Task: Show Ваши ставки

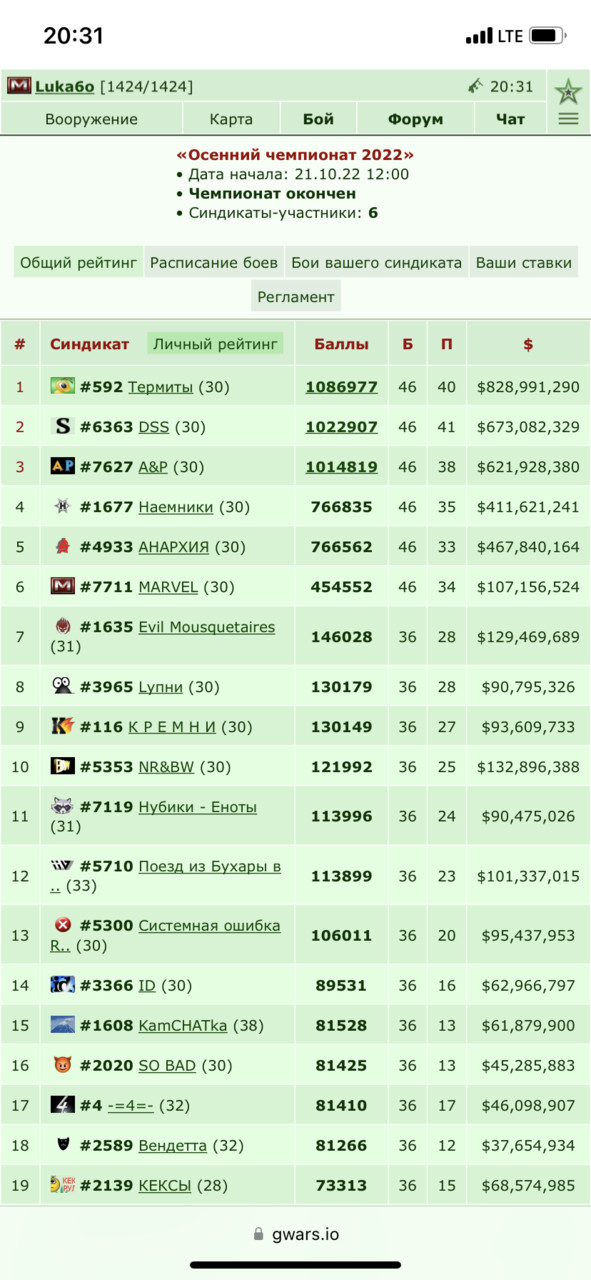Action: 524,263
